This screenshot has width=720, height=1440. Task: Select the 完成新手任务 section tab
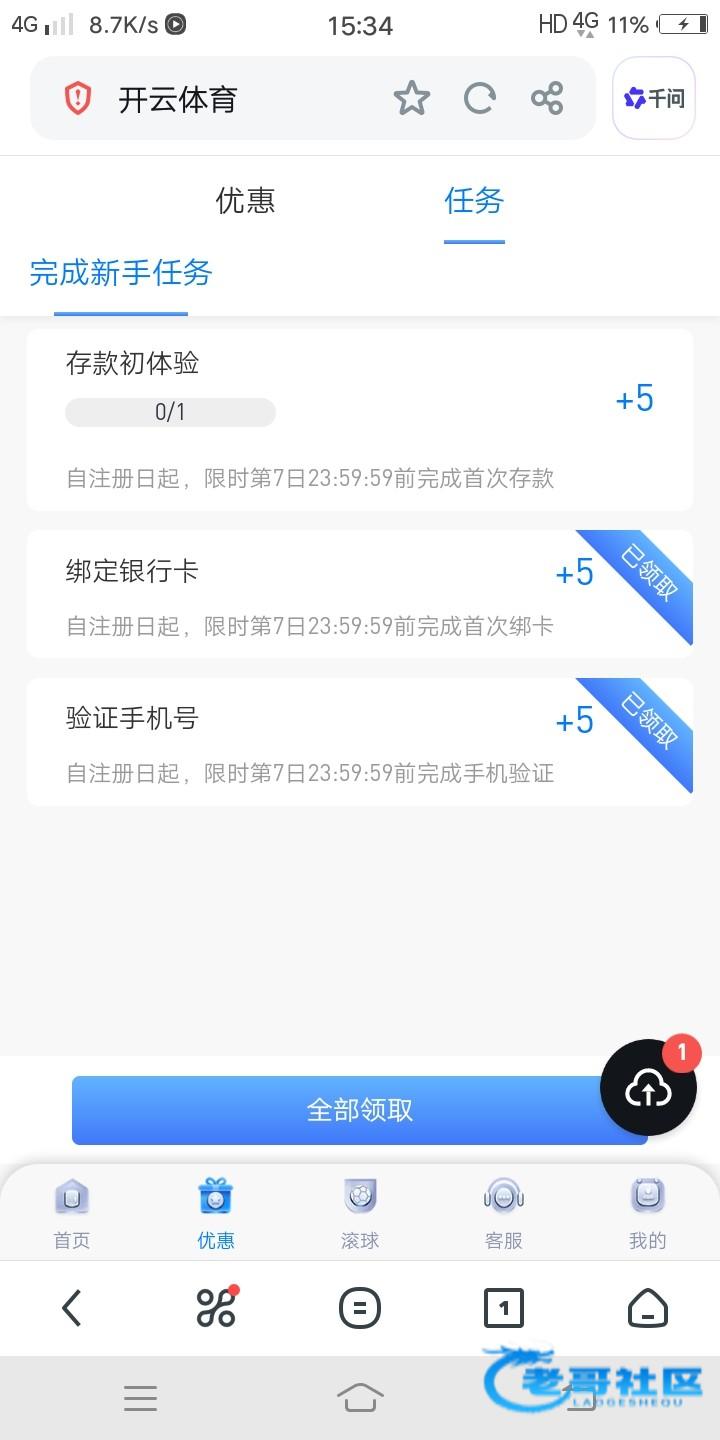pos(121,273)
